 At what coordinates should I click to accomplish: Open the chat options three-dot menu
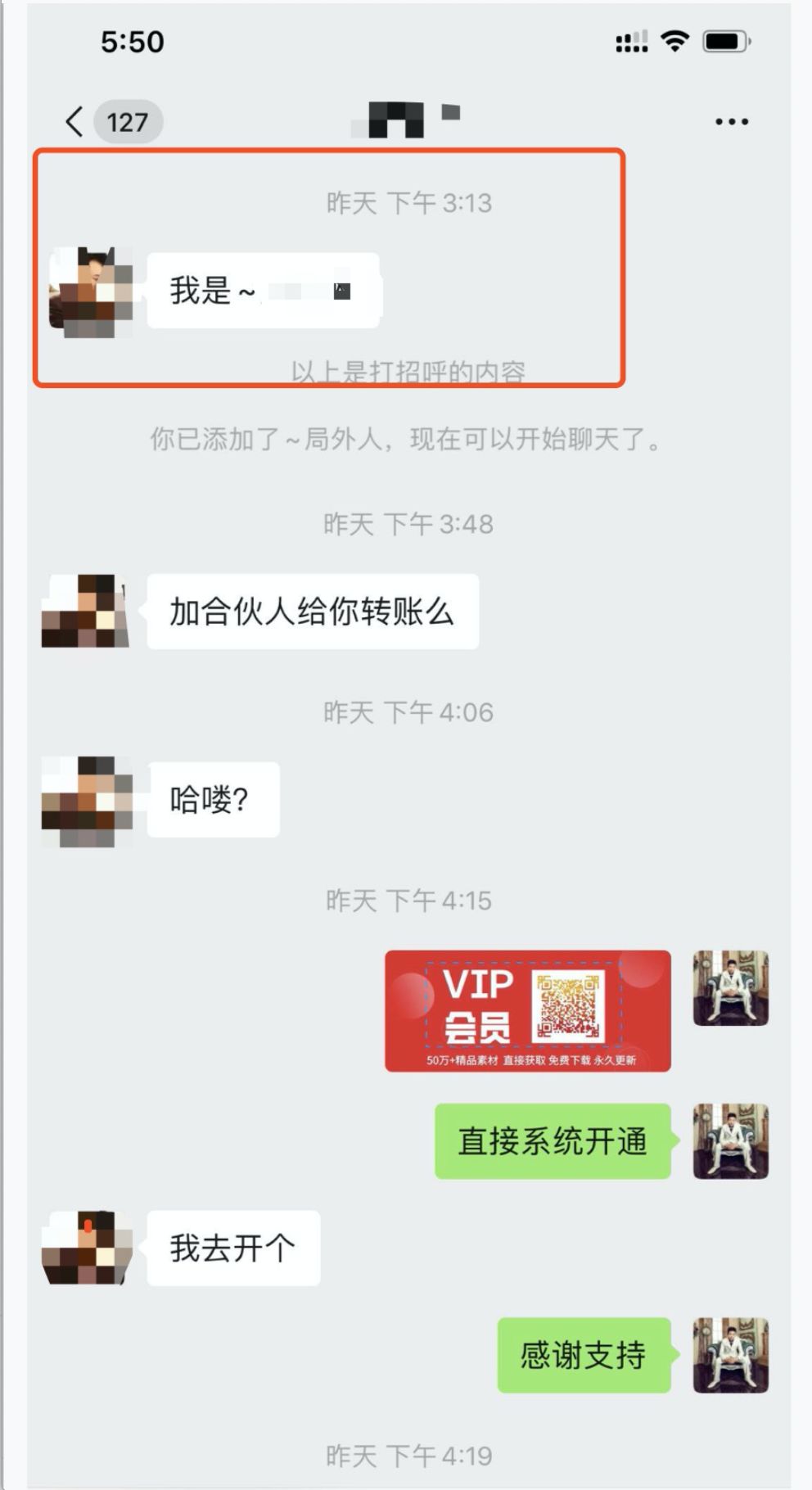point(731,122)
